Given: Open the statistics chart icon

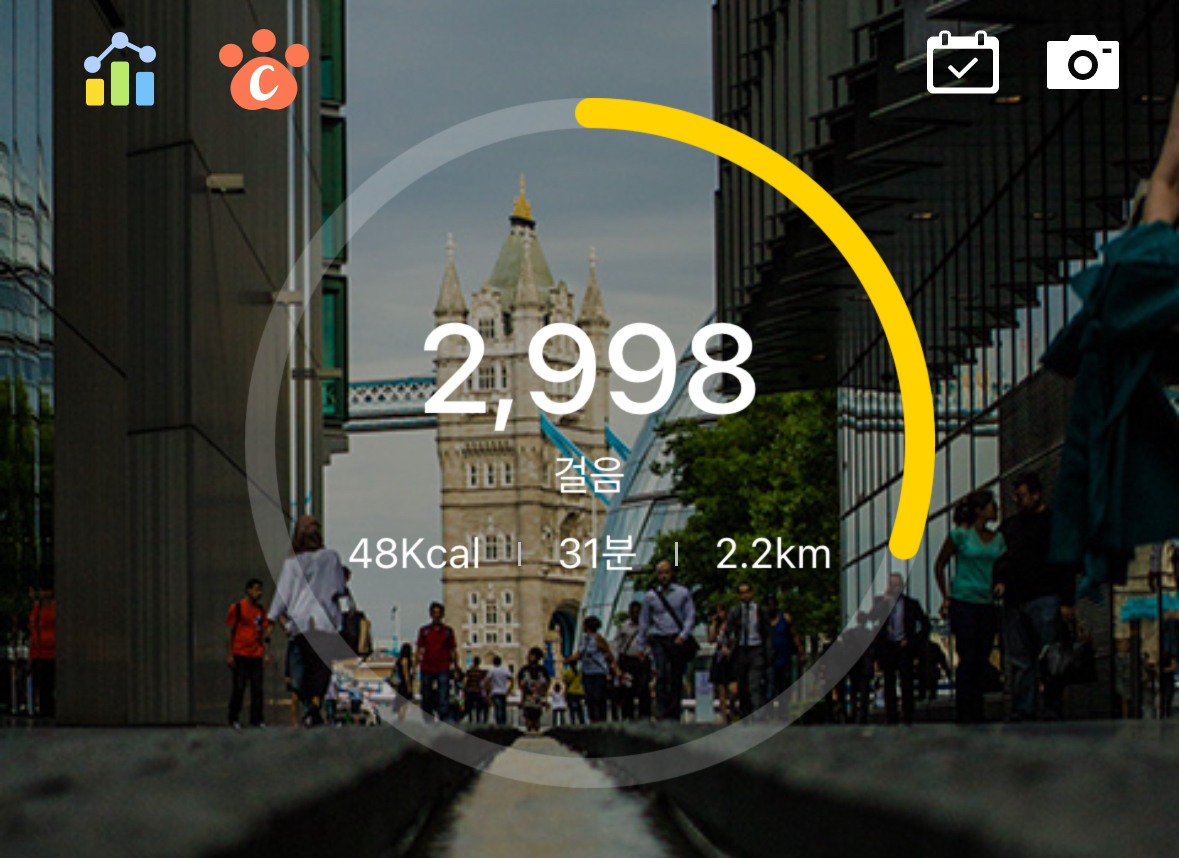Looking at the screenshot, I should [119, 70].
